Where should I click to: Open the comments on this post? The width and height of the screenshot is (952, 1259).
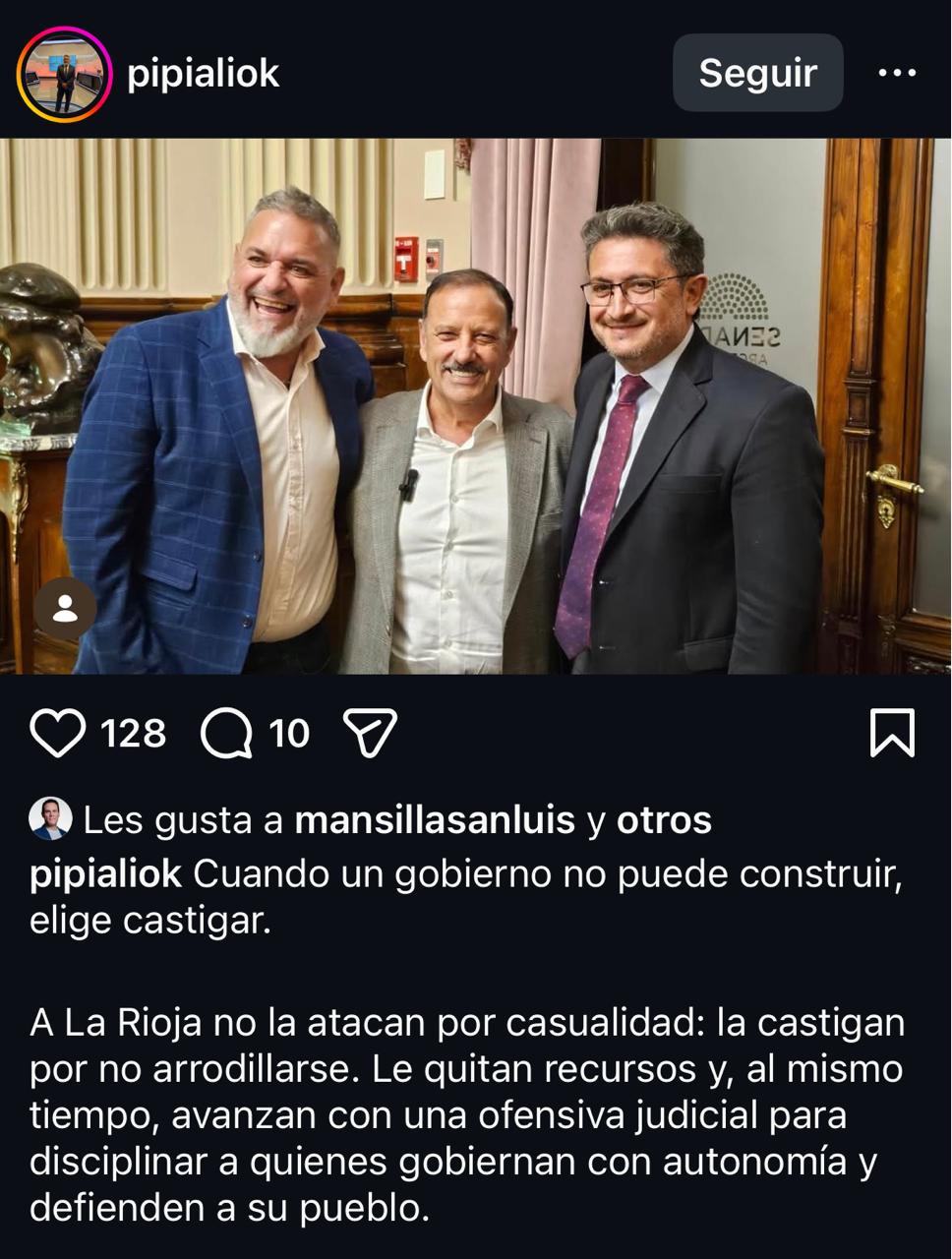point(227,734)
